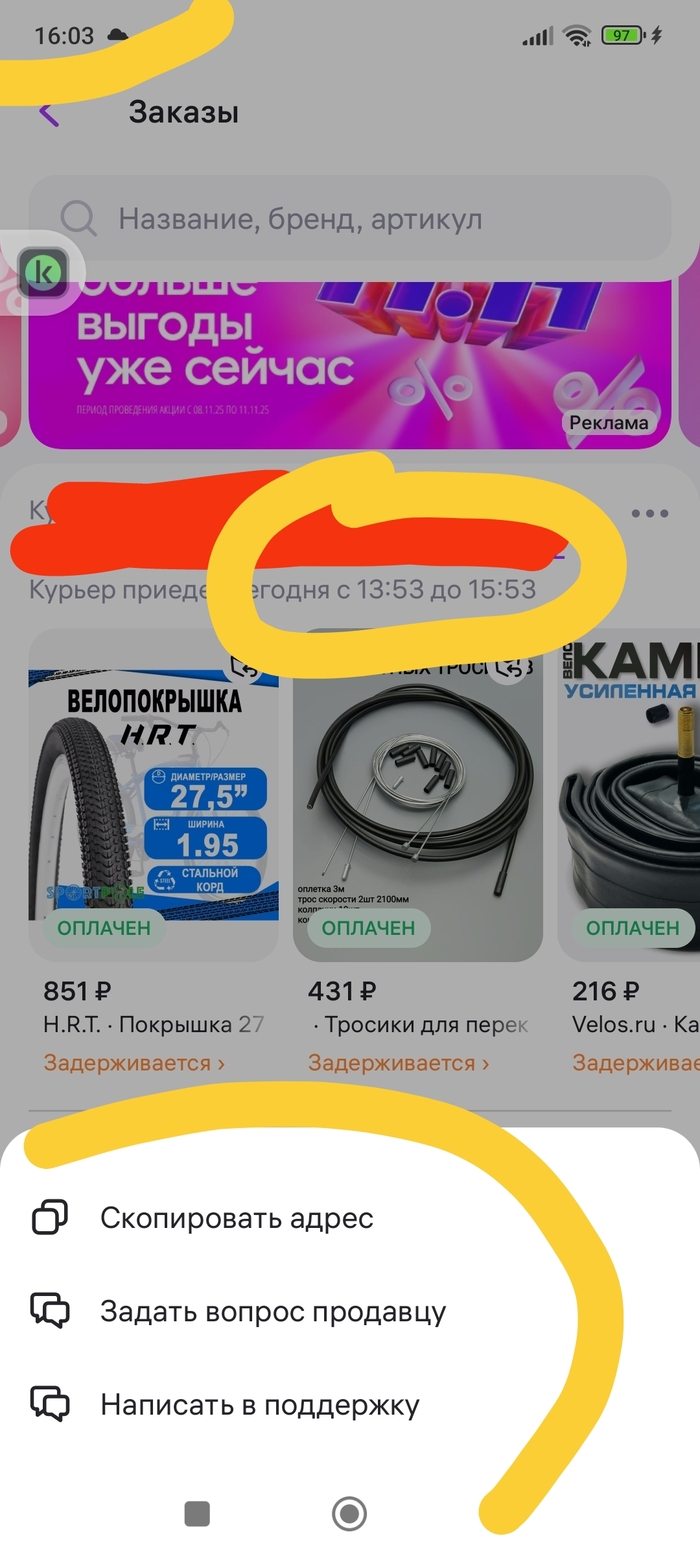This screenshot has height=1556, width=700.
Task: Go back from the Заказы screen
Action: (x=49, y=112)
